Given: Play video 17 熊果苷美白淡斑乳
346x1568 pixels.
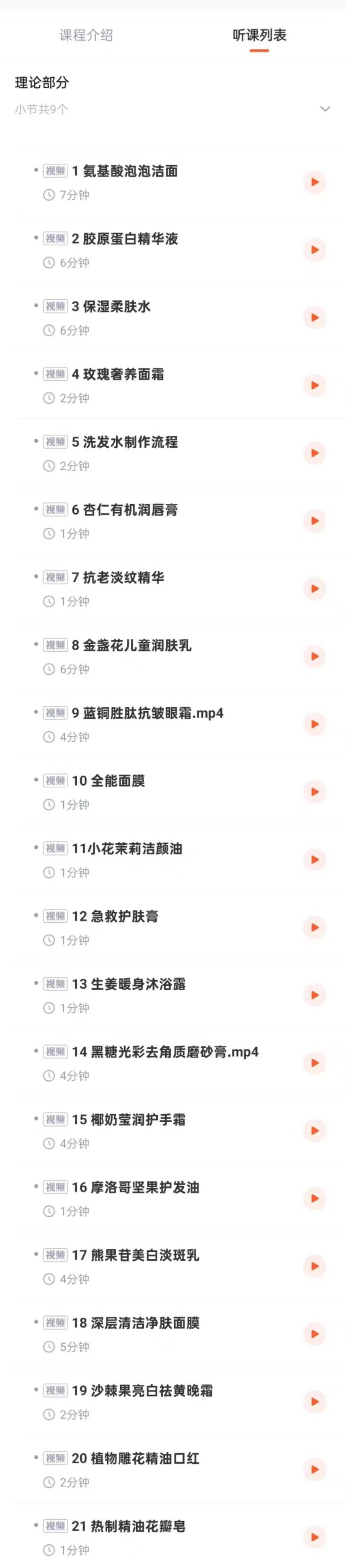Looking at the screenshot, I should pos(314,1266).
